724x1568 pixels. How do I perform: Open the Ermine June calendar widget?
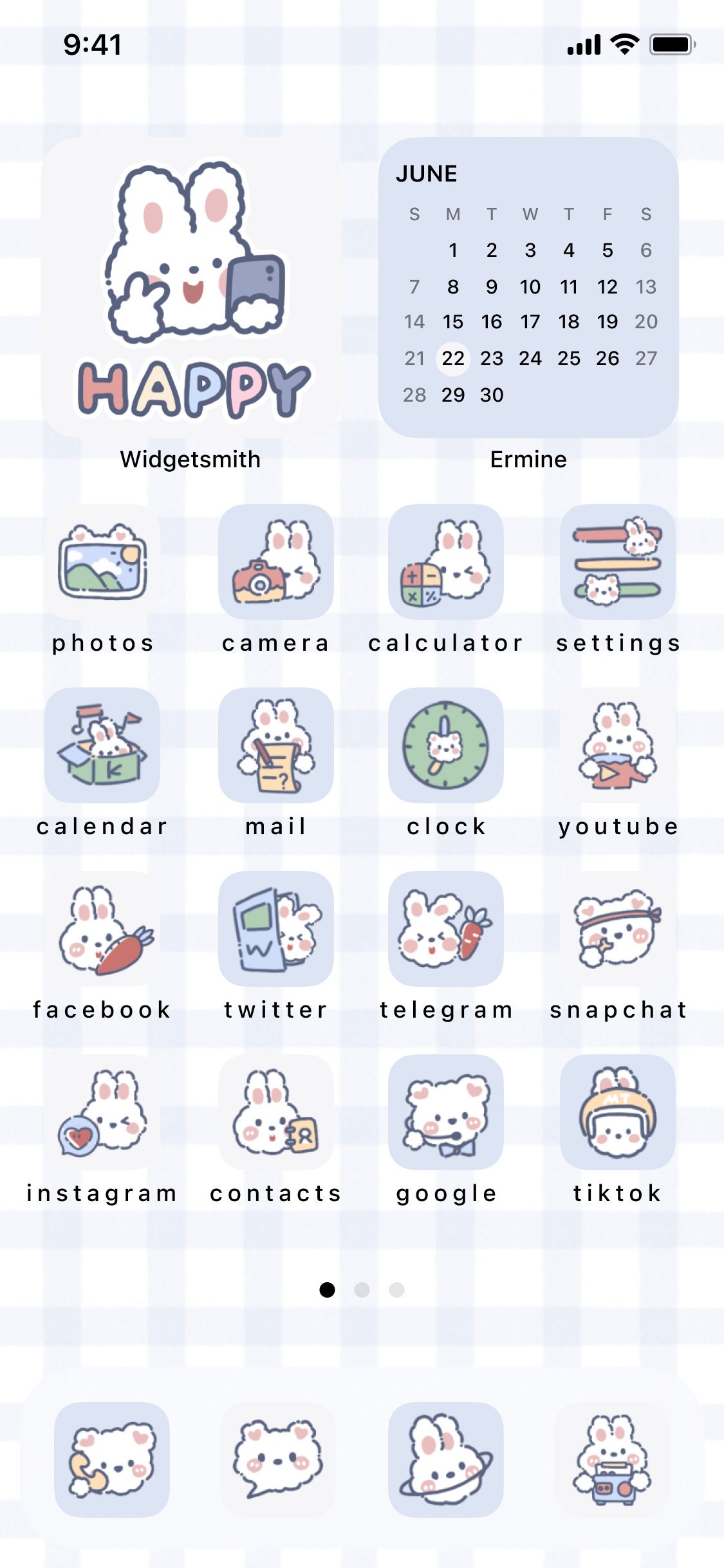pyautogui.click(x=528, y=288)
